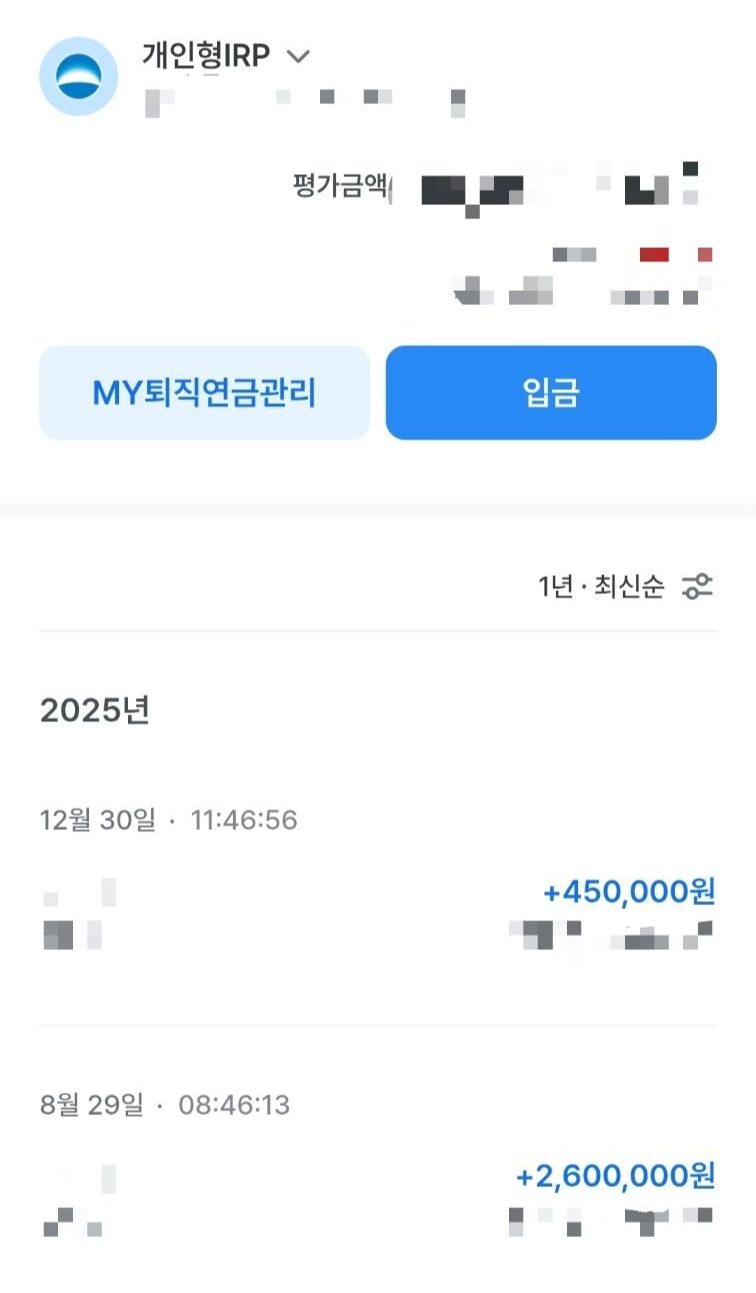Open MY퇴직연금관리 pension management
The image size is (756, 1293).
click(x=204, y=391)
